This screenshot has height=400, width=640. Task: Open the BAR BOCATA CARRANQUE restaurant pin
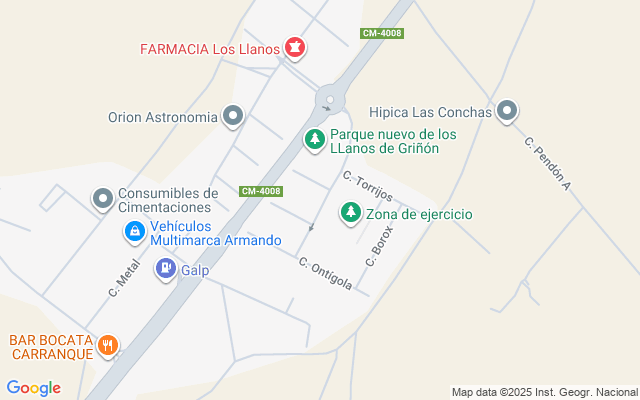coord(108,346)
